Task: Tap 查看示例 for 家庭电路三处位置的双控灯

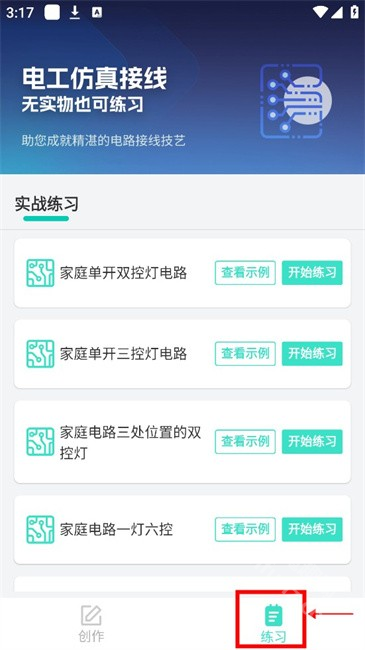Action: 245,441
